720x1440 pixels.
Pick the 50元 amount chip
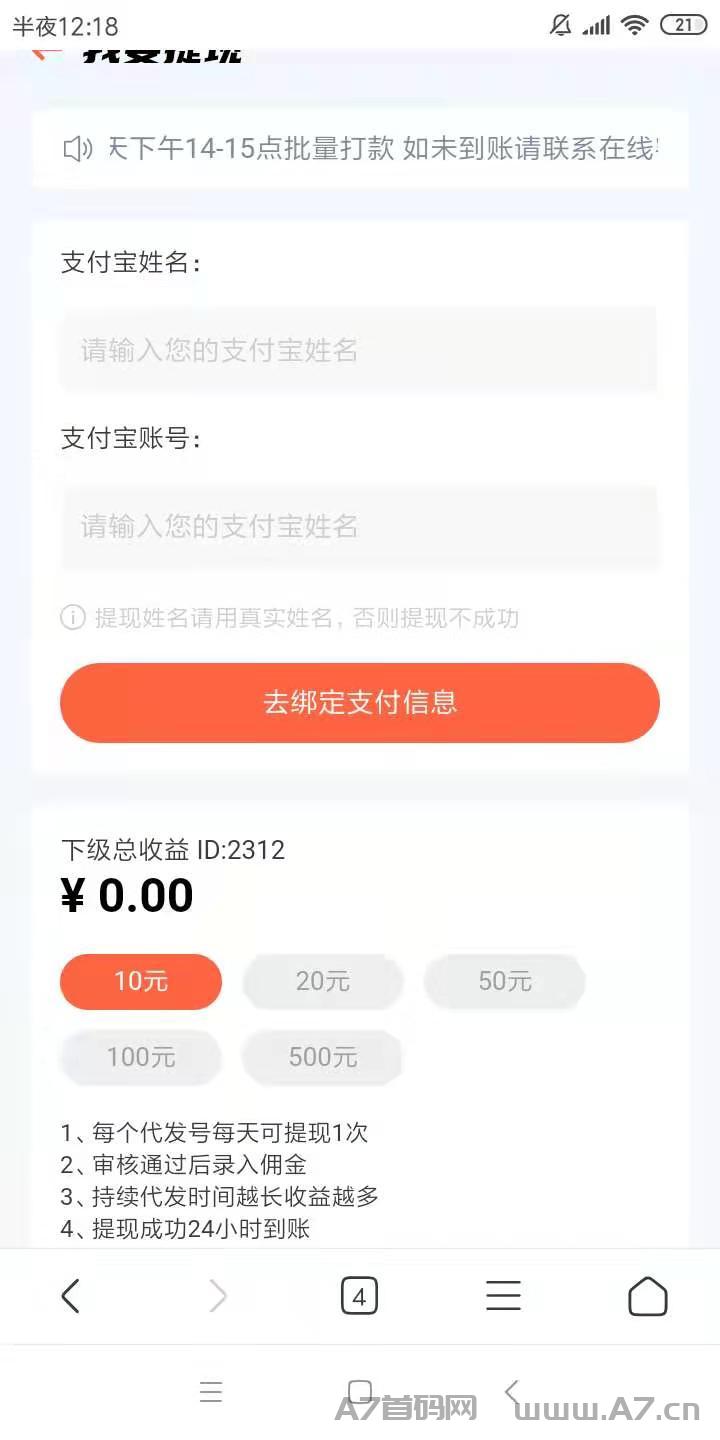coord(504,981)
